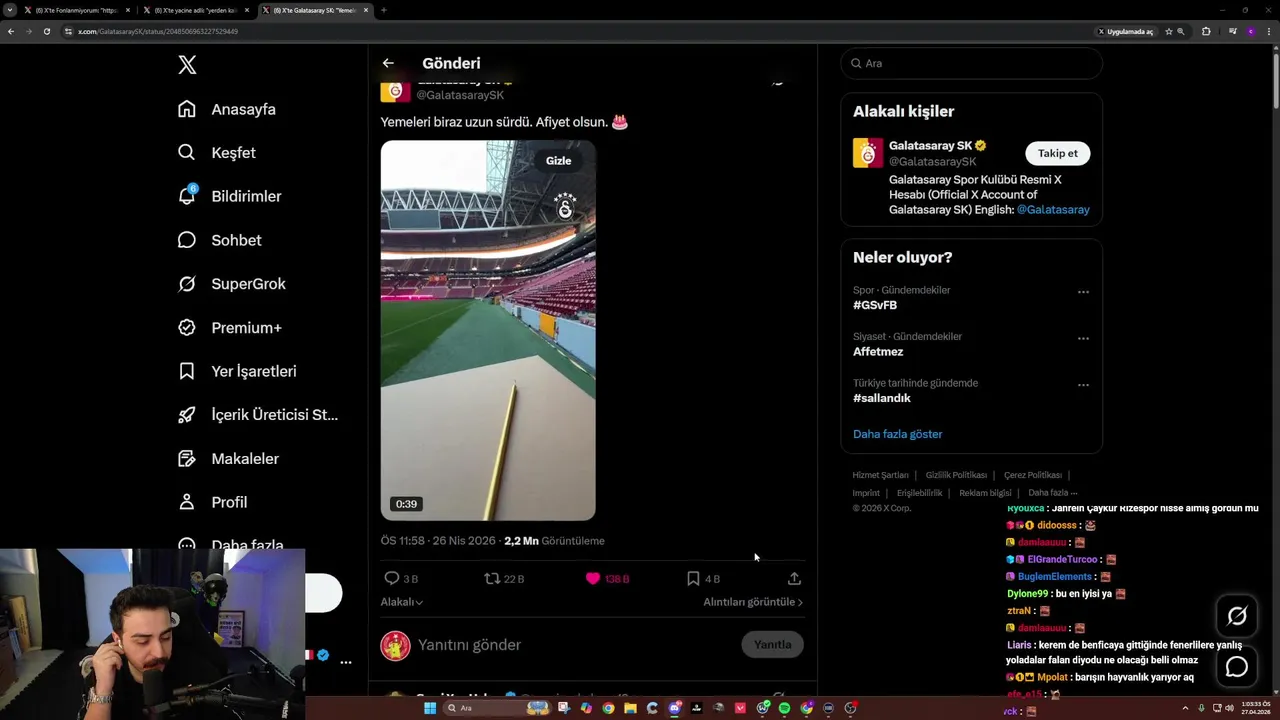Screen dimensions: 1280x720
Task: Open Bildirimler notifications
Action: click(x=246, y=197)
